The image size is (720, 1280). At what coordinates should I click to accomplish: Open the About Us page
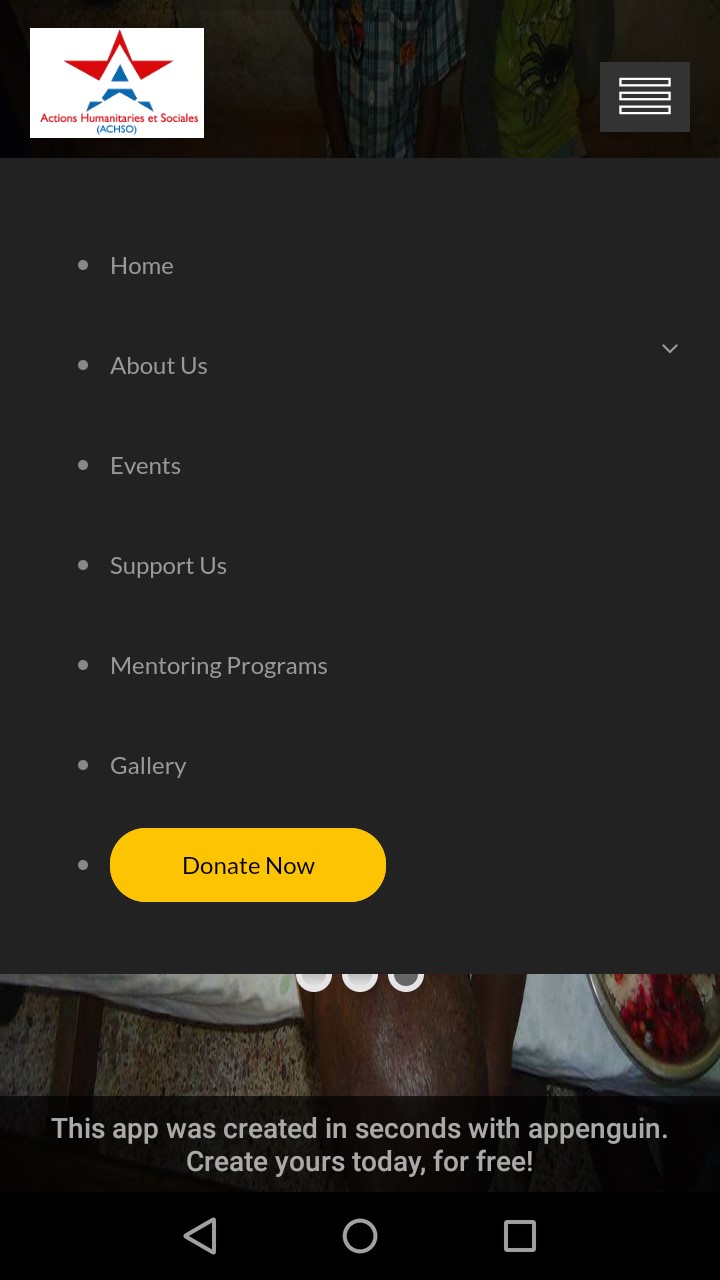click(159, 366)
